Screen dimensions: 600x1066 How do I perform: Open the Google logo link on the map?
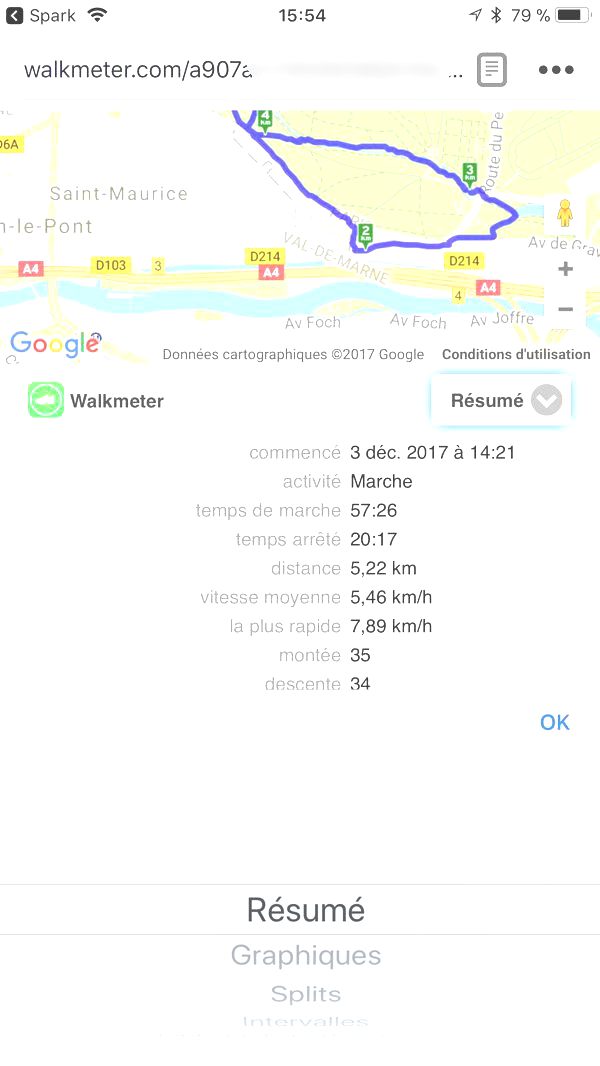click(x=54, y=344)
